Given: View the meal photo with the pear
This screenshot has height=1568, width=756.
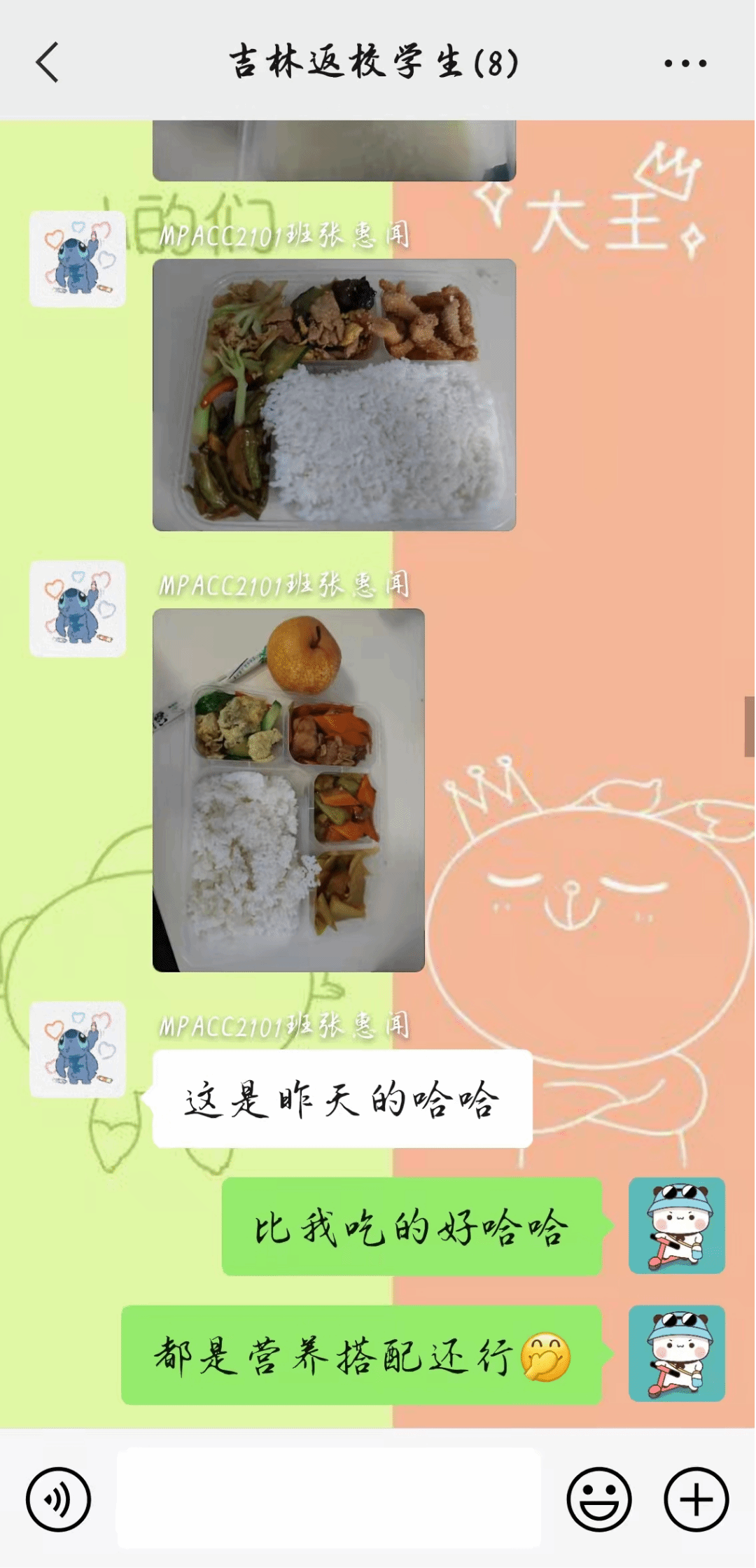Looking at the screenshot, I should pos(288,790).
